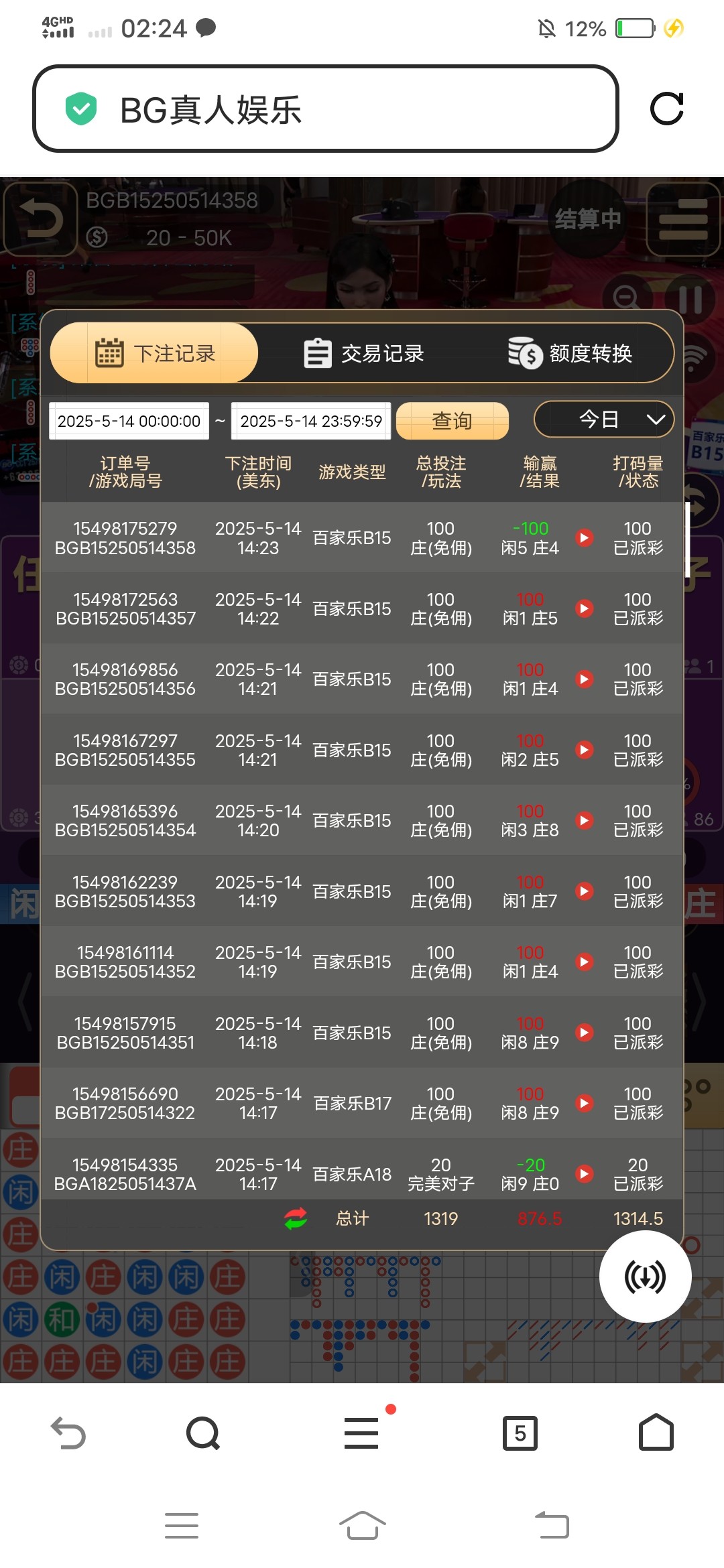Play replay for order 15498165396
The image size is (724, 1568).
click(x=585, y=820)
